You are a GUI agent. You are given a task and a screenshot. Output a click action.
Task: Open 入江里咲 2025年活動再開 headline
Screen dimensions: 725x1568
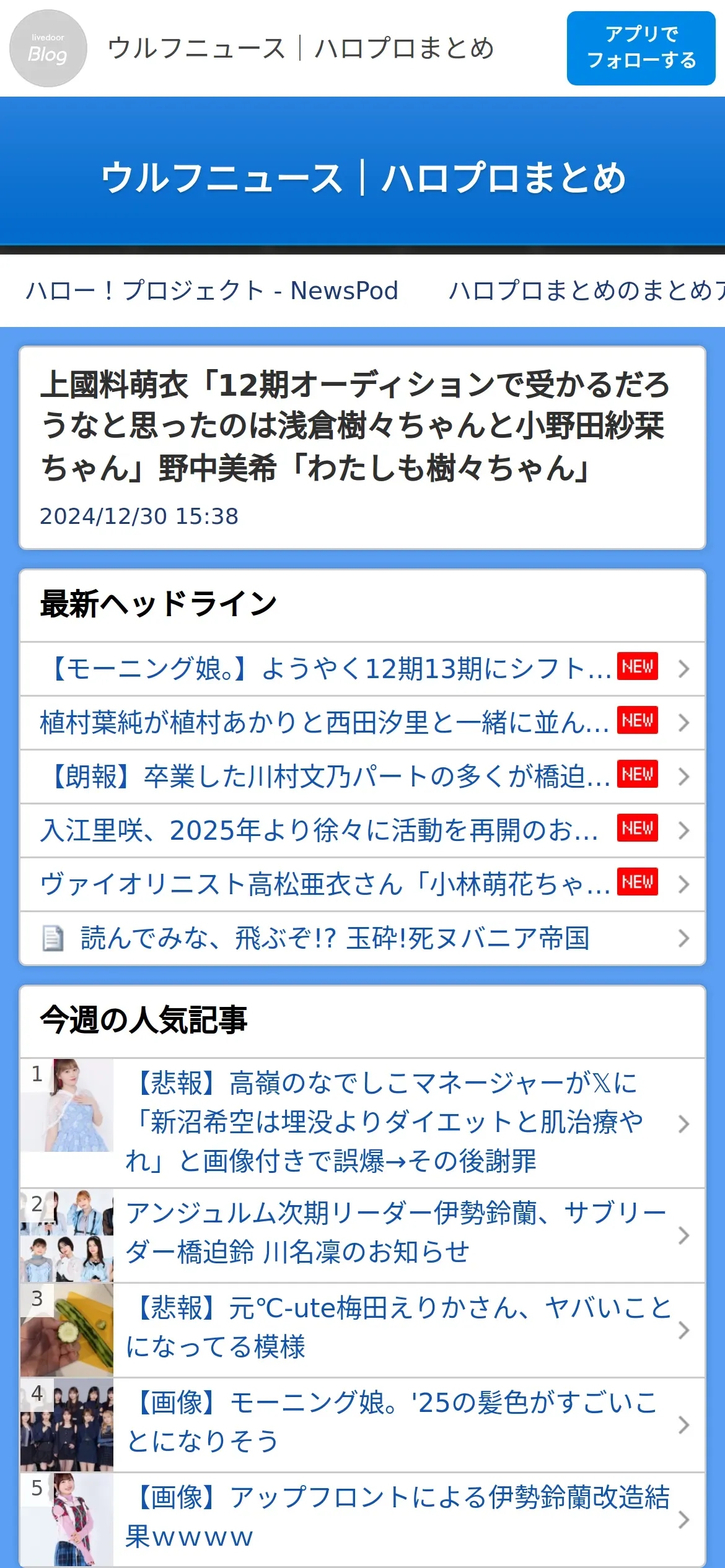click(362, 830)
